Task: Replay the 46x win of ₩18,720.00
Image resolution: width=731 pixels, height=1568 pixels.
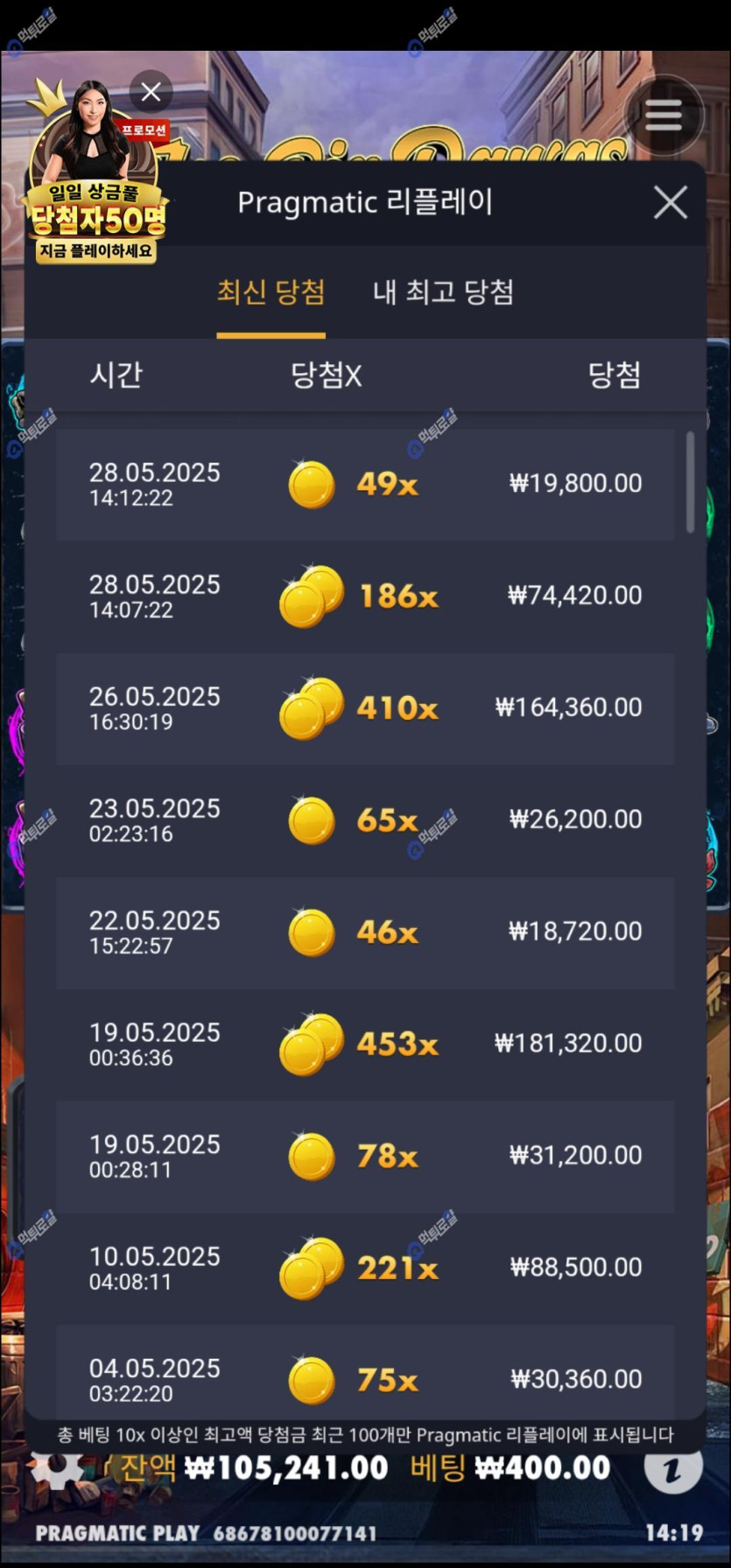Action: pyautogui.click(x=365, y=932)
